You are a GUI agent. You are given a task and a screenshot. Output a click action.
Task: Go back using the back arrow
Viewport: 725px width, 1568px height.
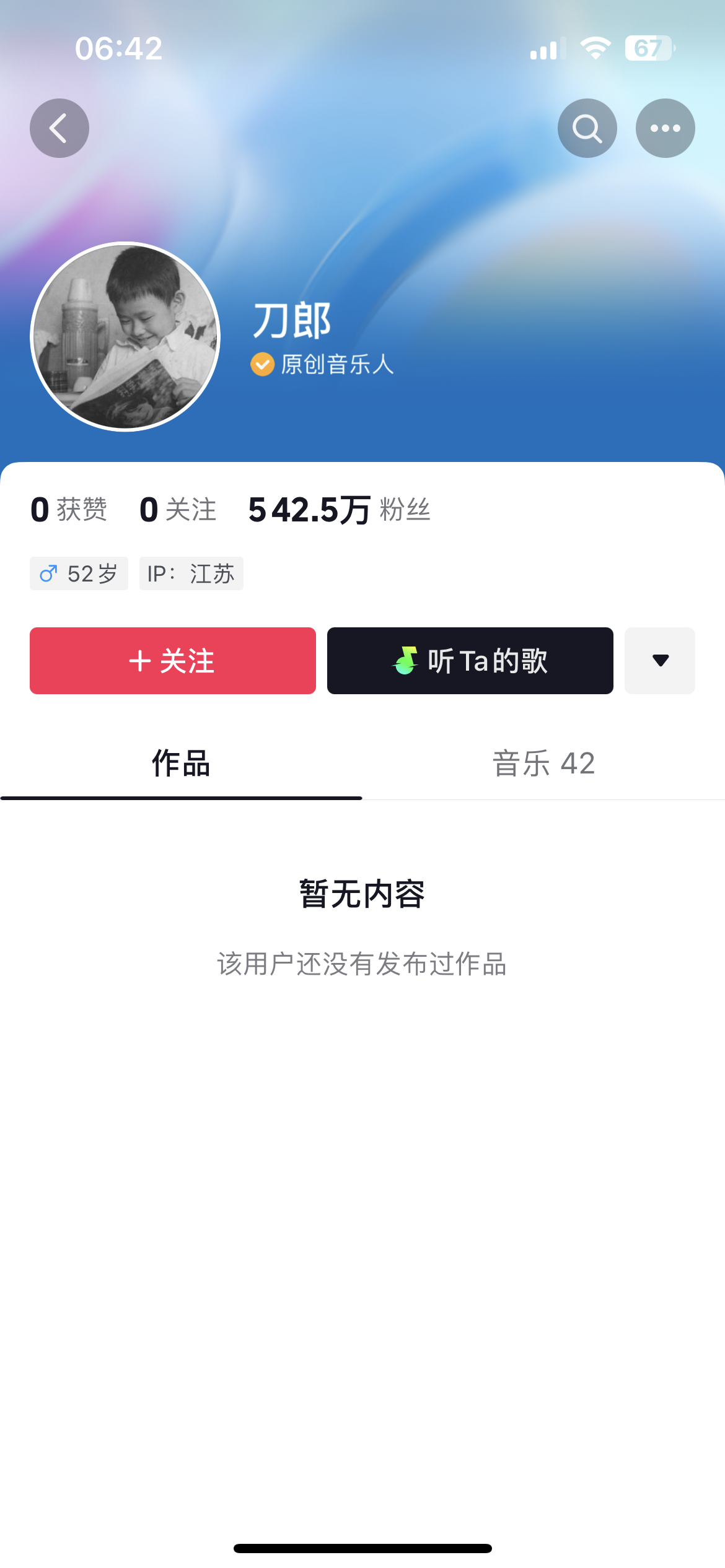(x=59, y=128)
